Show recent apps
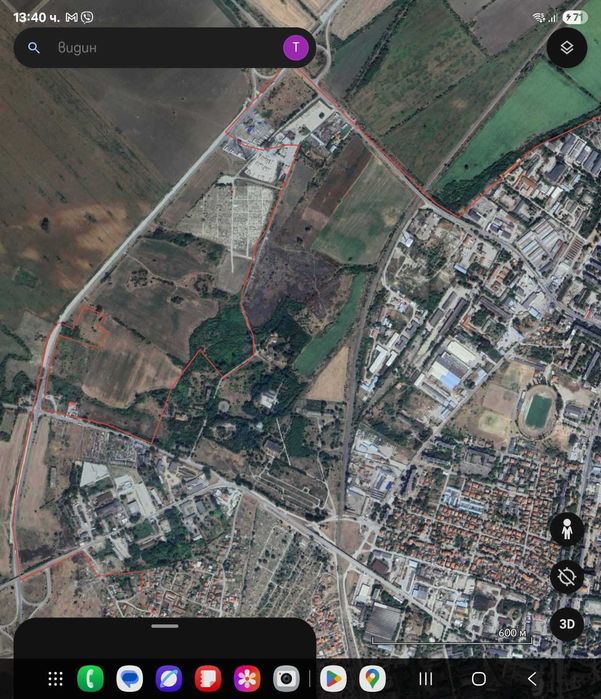Screen dimensions: 601x699 pos(425,678)
